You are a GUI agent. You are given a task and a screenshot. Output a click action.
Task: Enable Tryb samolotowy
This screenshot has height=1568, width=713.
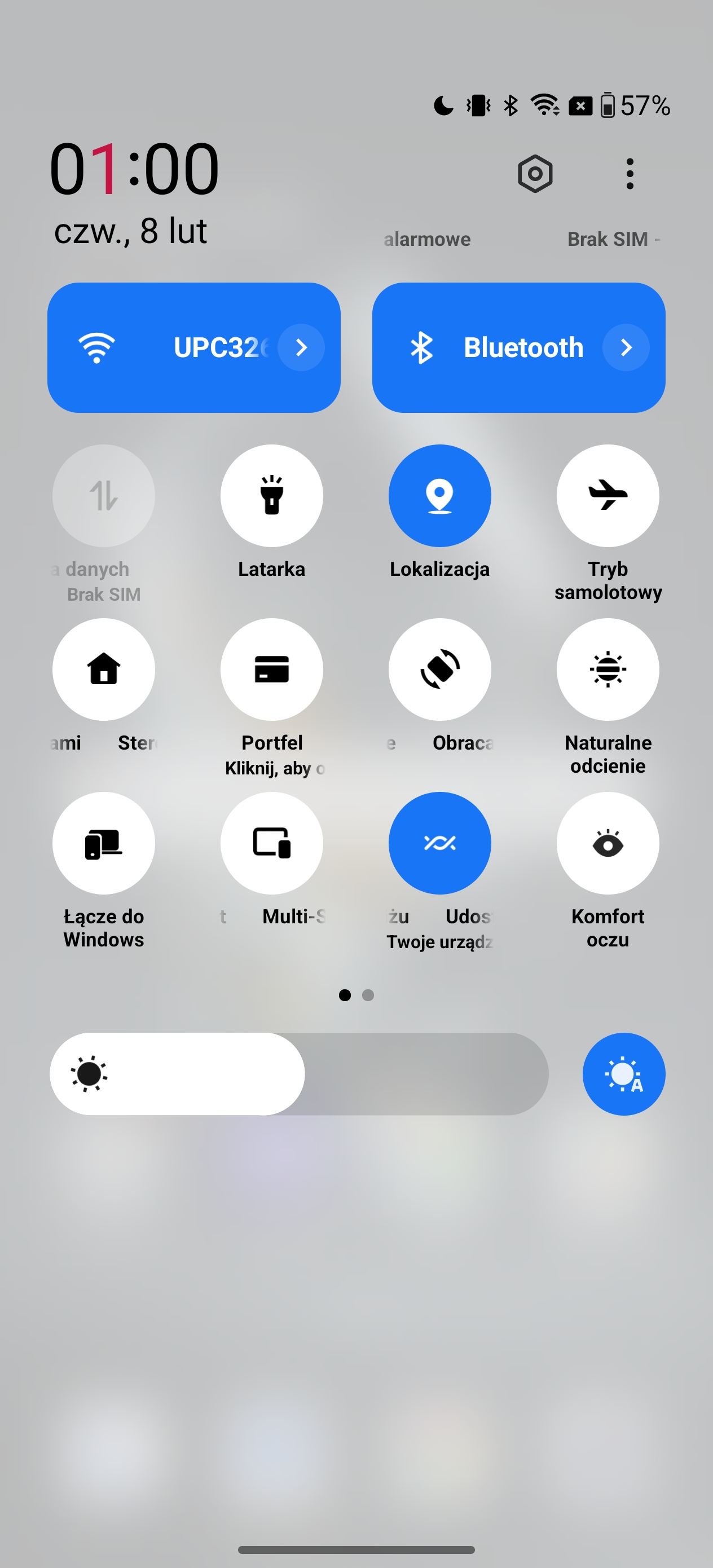pos(608,495)
